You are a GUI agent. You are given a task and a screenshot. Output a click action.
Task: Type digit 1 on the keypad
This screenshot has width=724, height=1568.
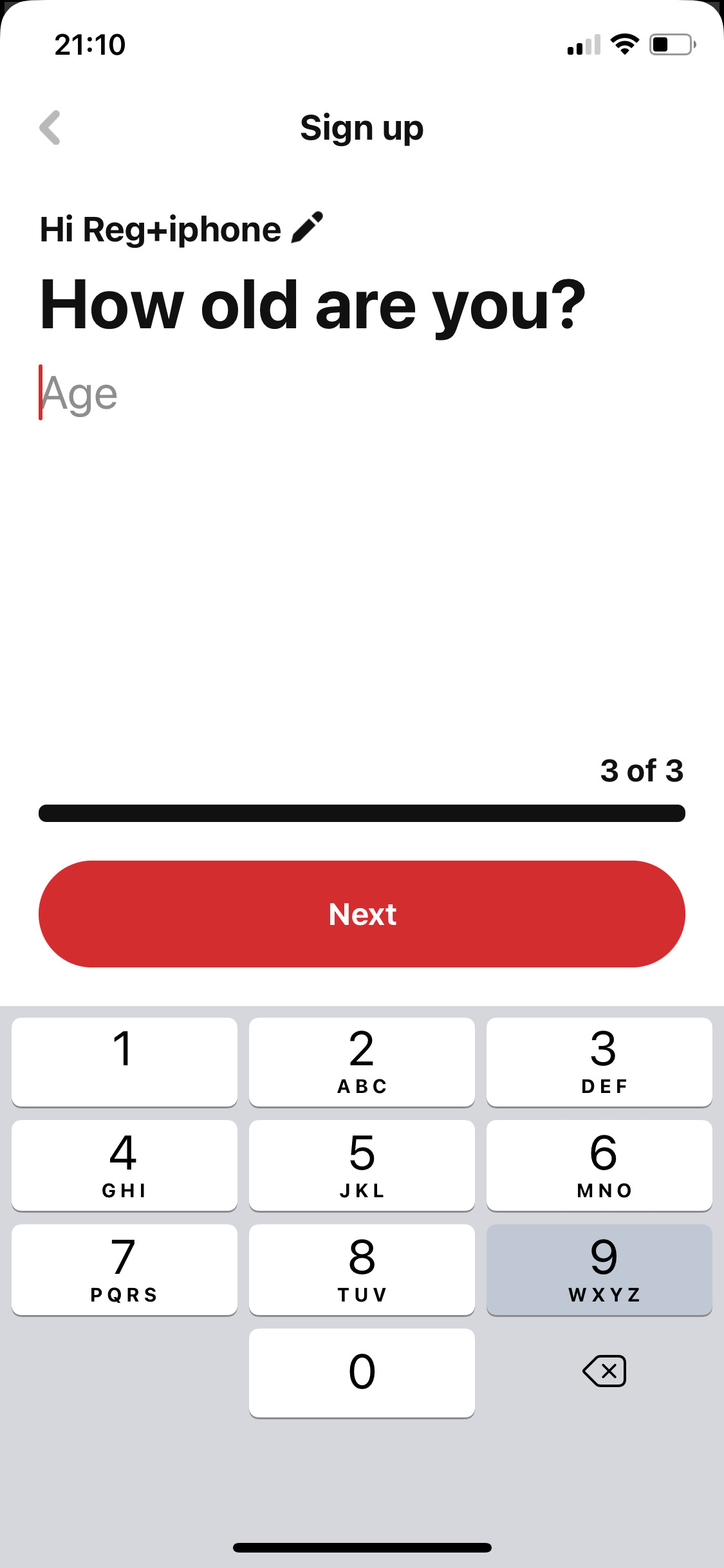click(124, 1061)
